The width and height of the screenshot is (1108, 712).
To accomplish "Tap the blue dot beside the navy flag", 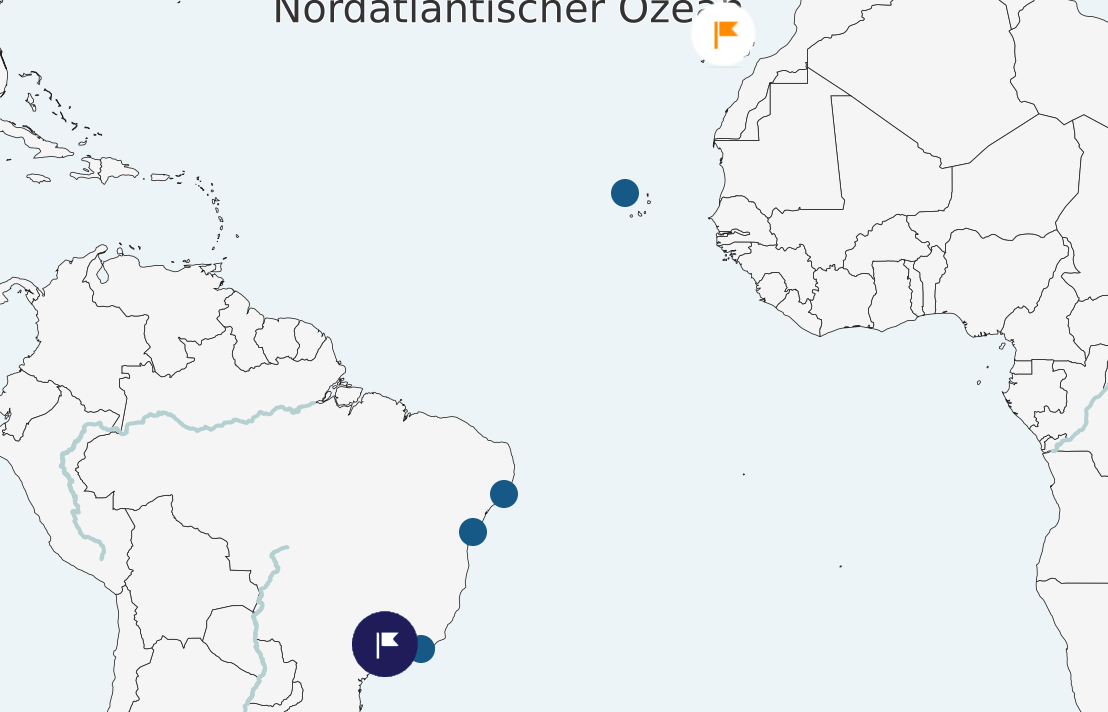I will (425, 649).
